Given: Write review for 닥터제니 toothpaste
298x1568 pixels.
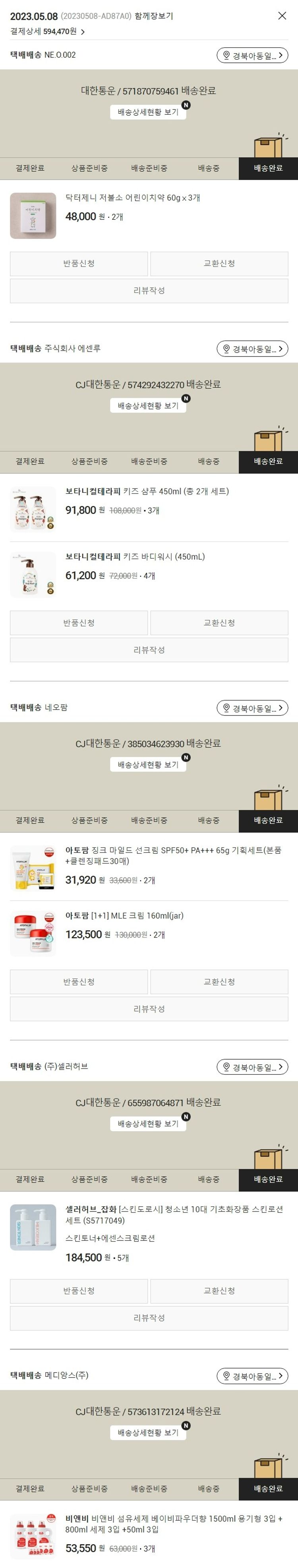Looking at the screenshot, I should pyautogui.click(x=149, y=290).
